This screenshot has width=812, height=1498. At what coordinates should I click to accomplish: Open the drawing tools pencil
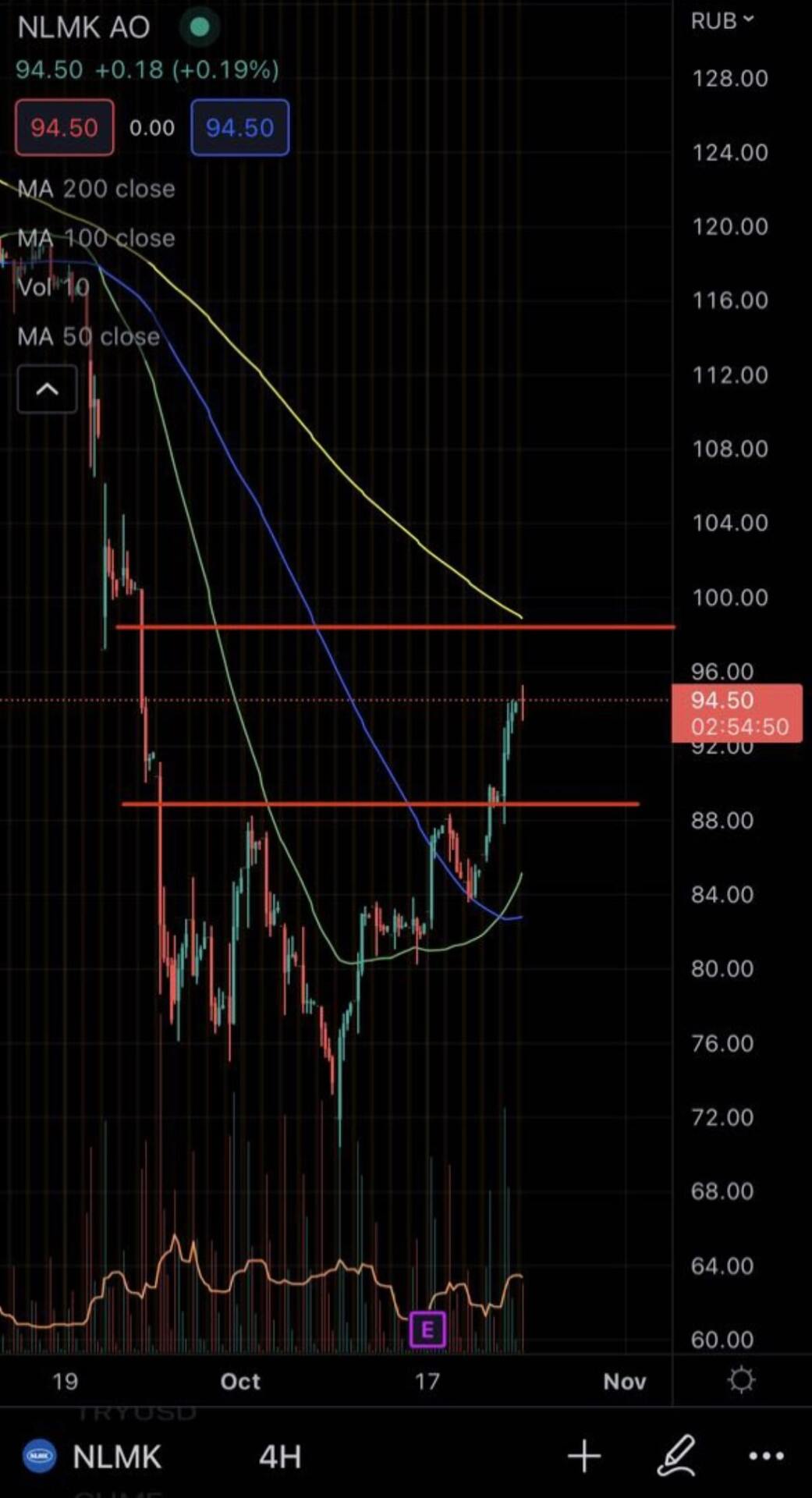675,1456
